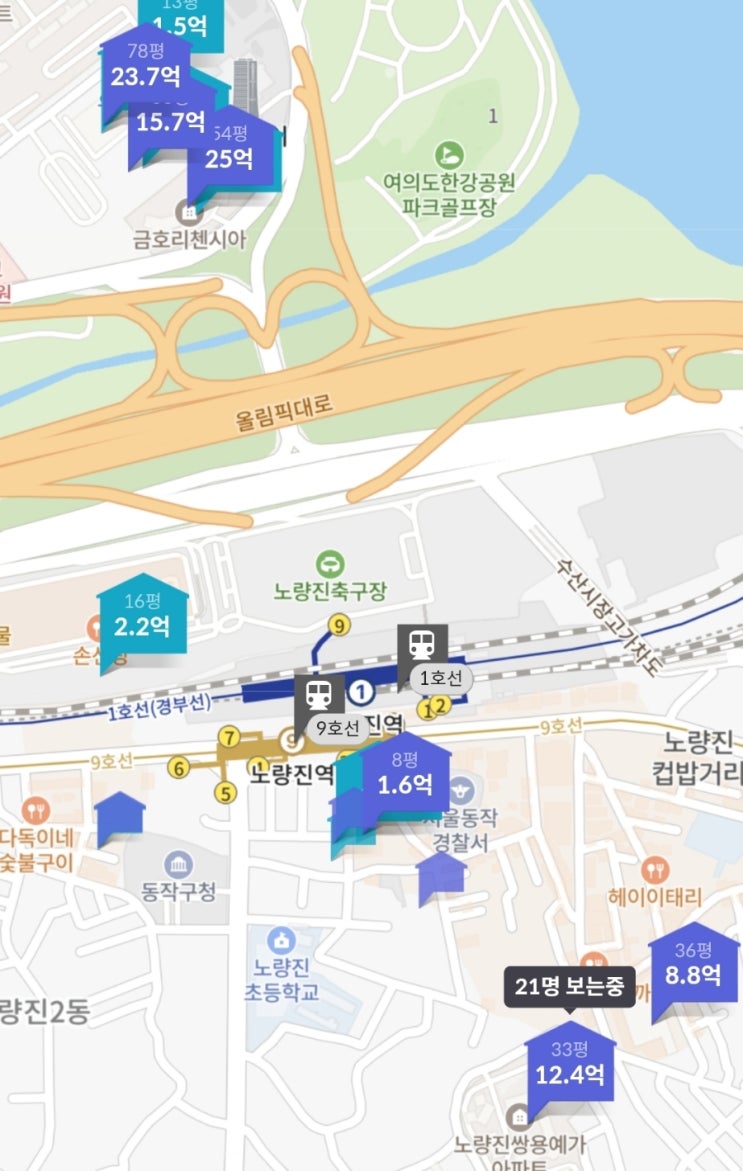Open the 36평 8.8억 marker
743x1171 pixels.
[694, 965]
